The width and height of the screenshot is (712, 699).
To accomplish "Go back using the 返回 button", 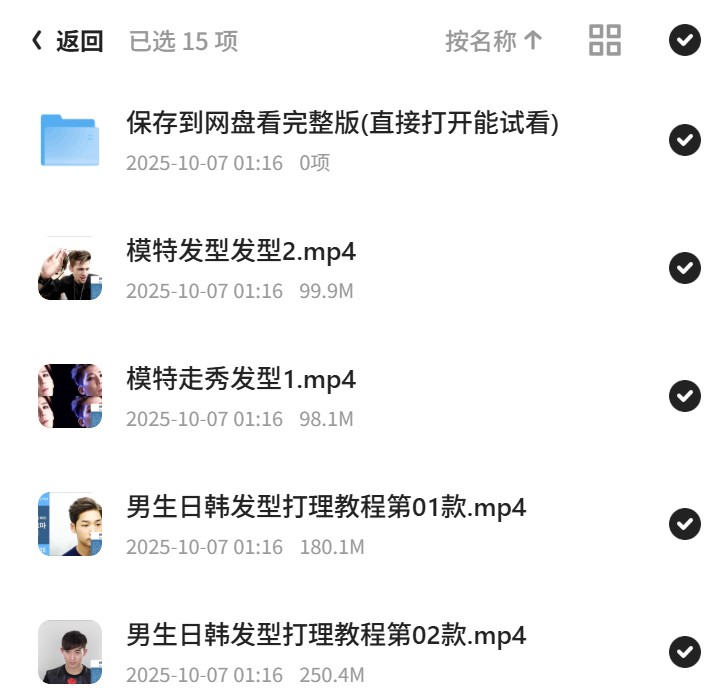I will pos(67,41).
